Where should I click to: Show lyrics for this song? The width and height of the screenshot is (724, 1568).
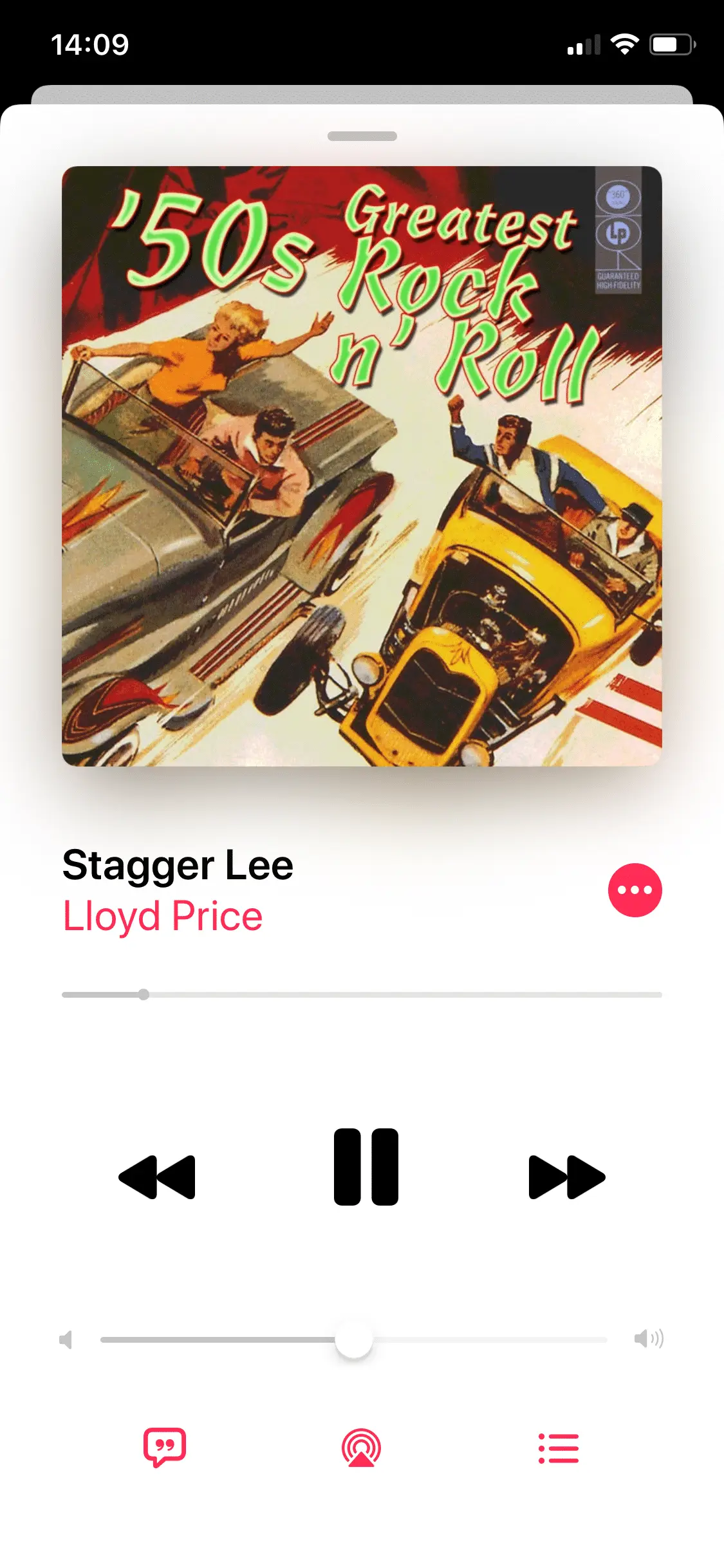[165, 1447]
